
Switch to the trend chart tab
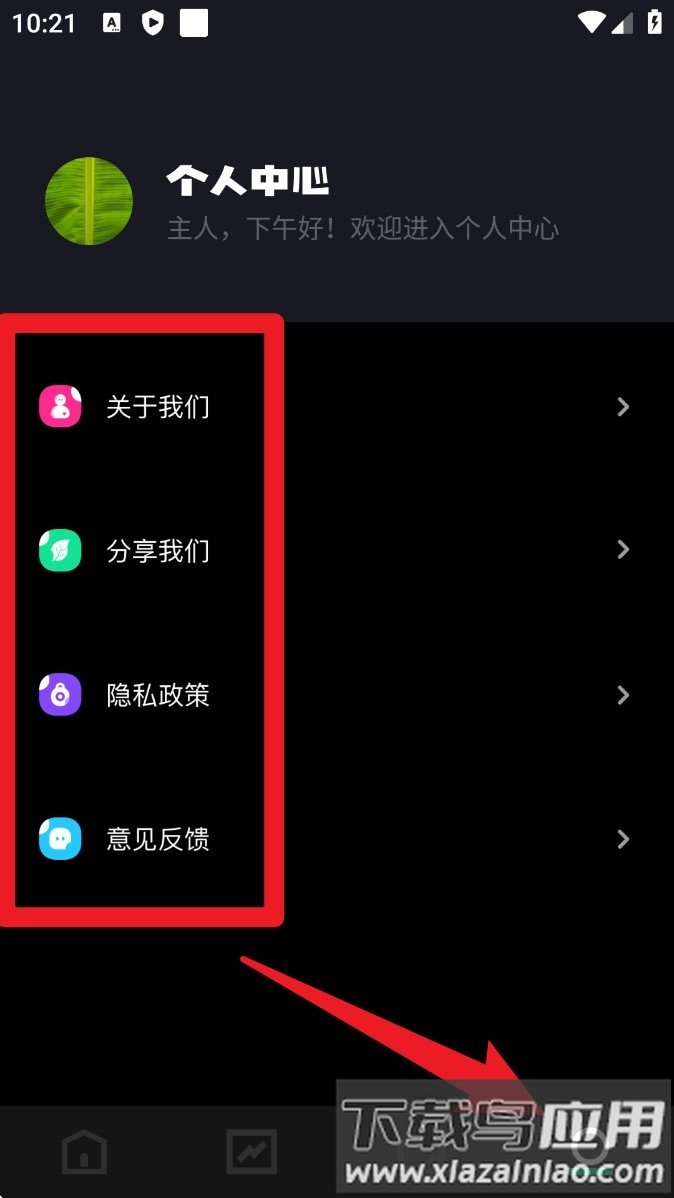(252, 1153)
